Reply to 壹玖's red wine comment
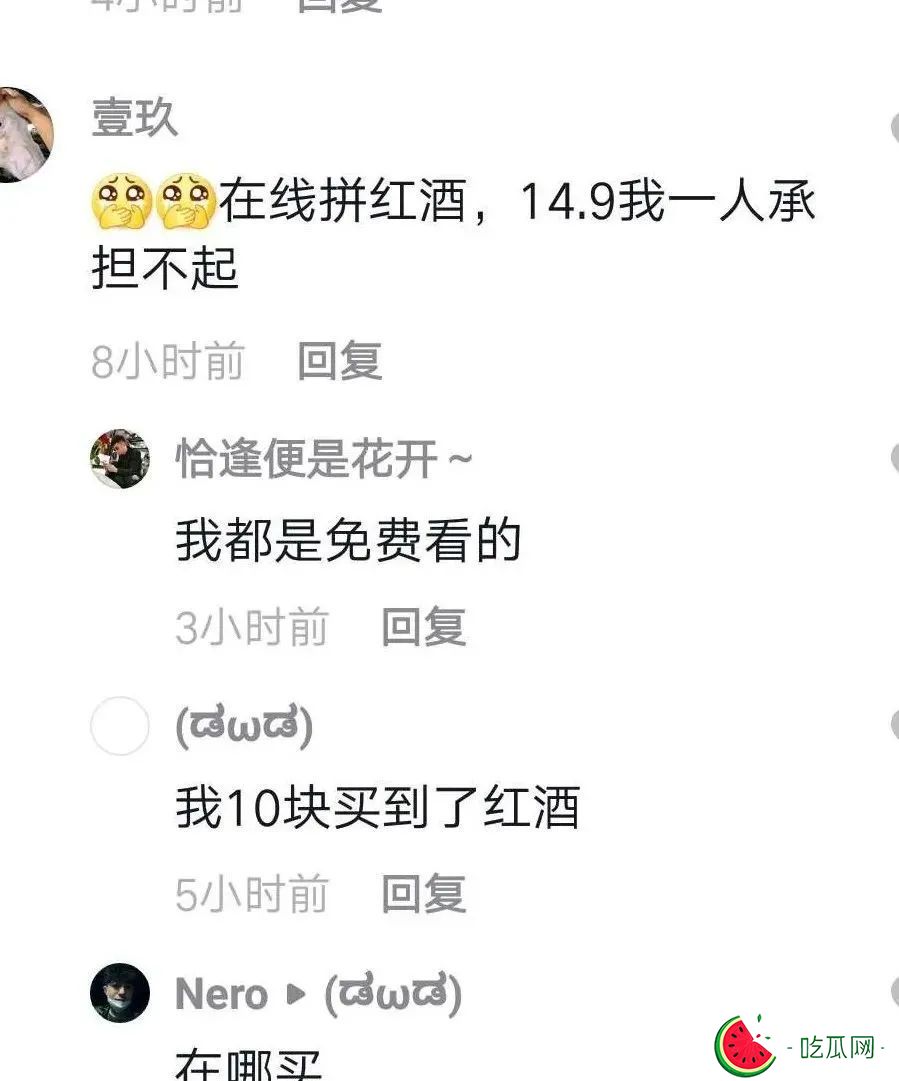The width and height of the screenshot is (899, 1081). point(340,361)
